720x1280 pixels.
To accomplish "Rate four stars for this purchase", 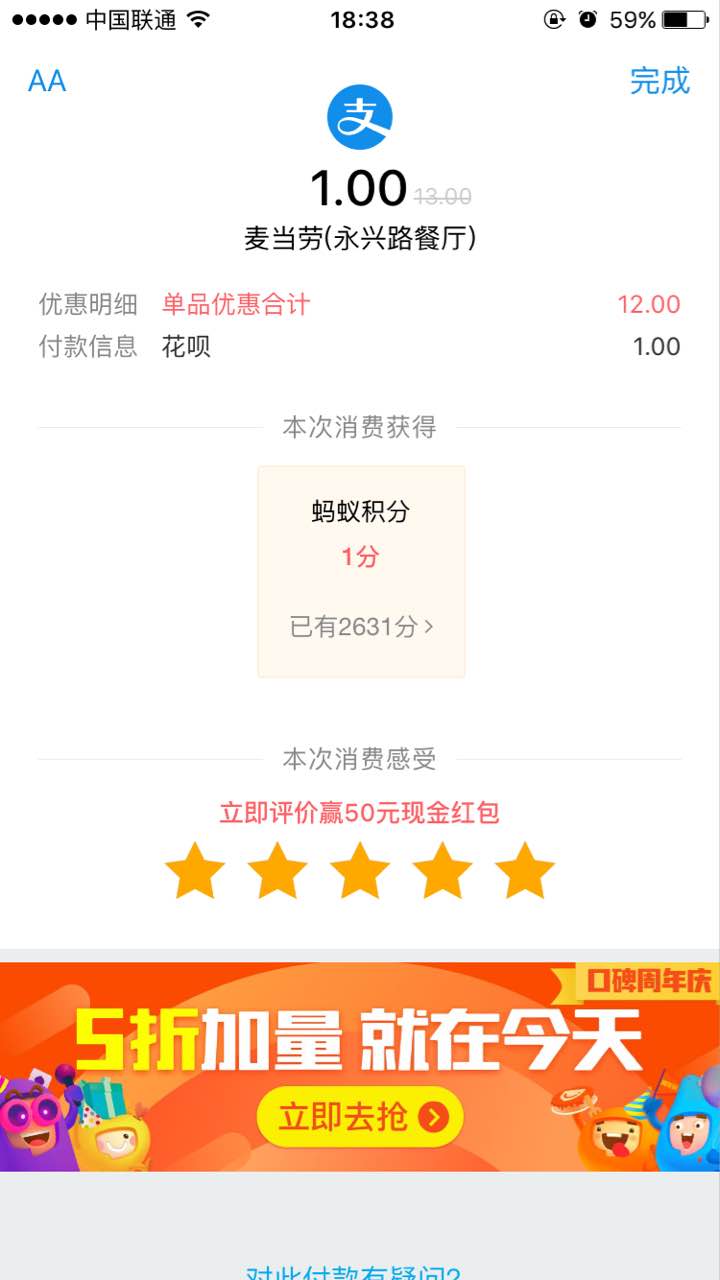I will click(x=442, y=871).
